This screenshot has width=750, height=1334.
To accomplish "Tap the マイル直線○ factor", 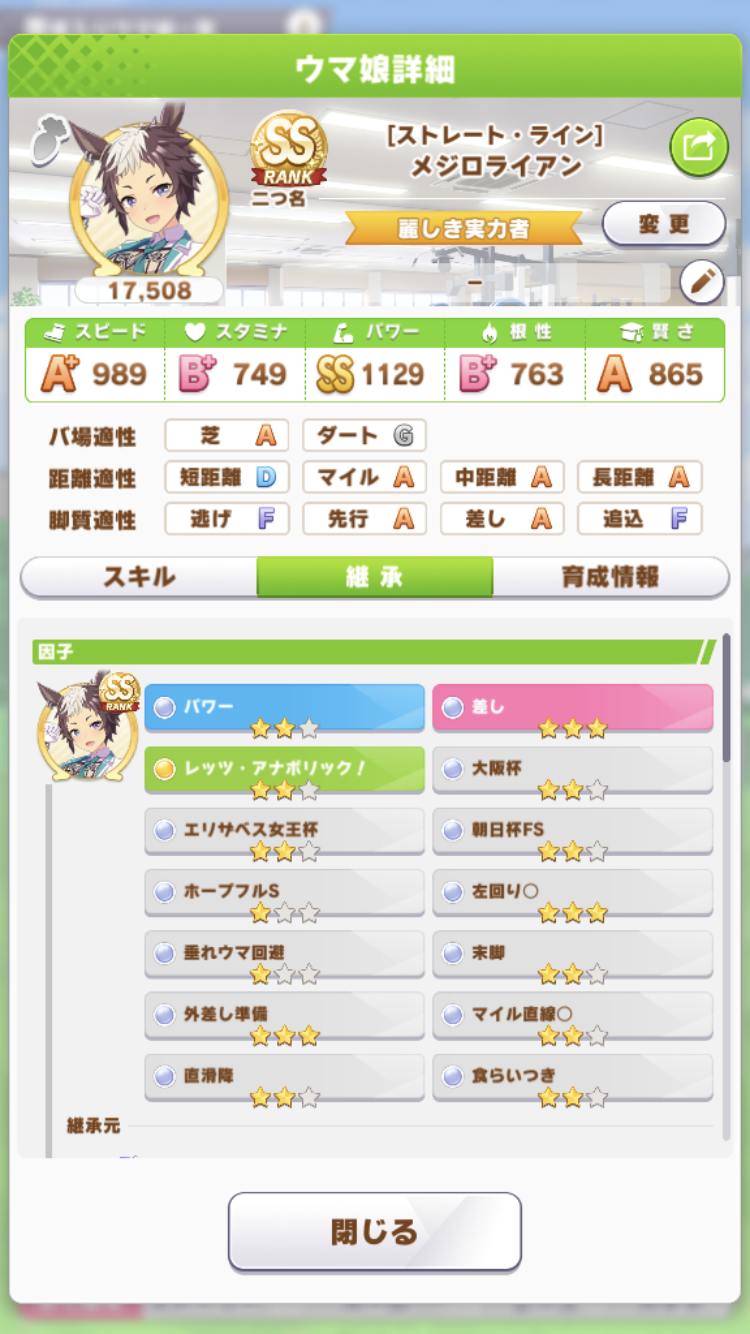I will (x=572, y=1015).
